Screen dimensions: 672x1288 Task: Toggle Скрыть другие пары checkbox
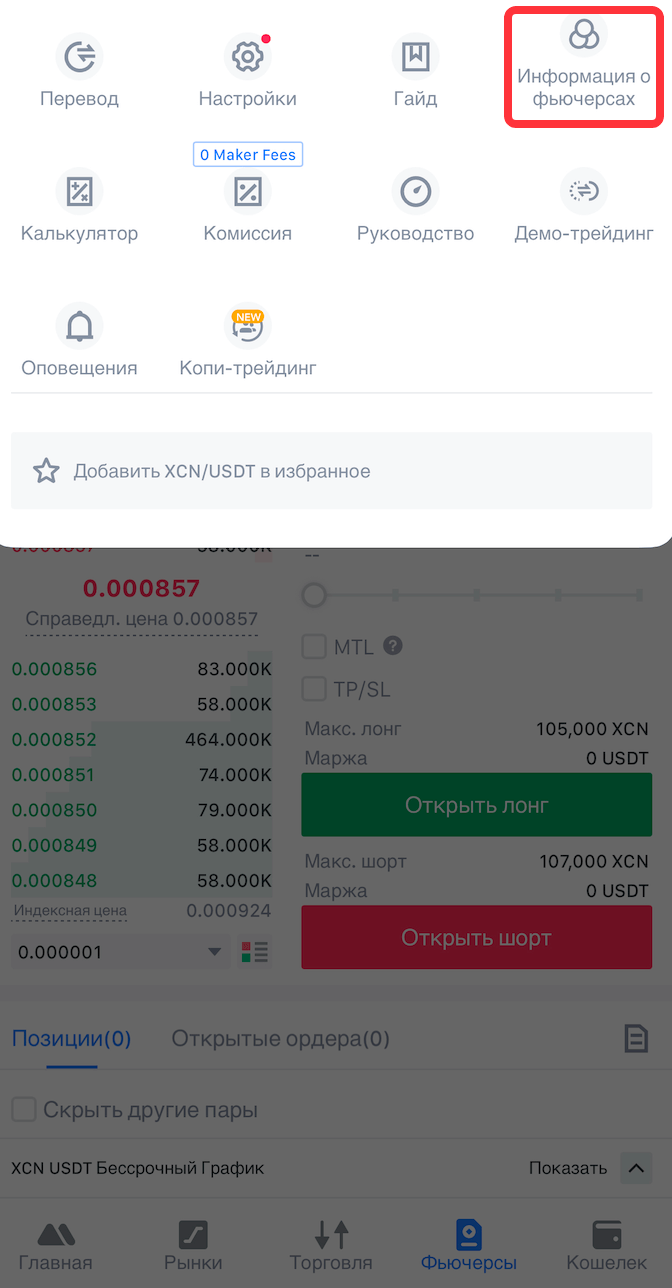click(x=23, y=1110)
